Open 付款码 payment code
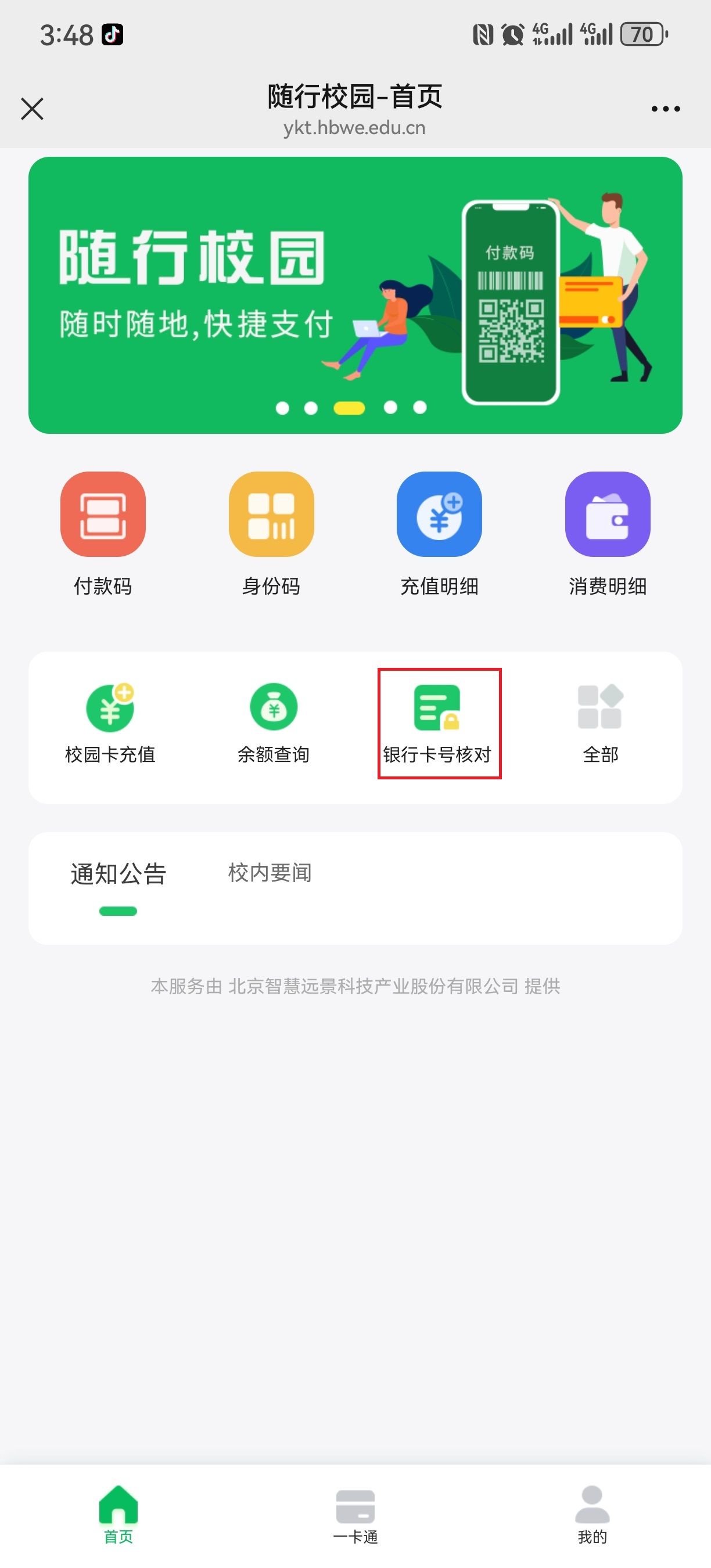The height and width of the screenshot is (1568, 711). tap(103, 534)
